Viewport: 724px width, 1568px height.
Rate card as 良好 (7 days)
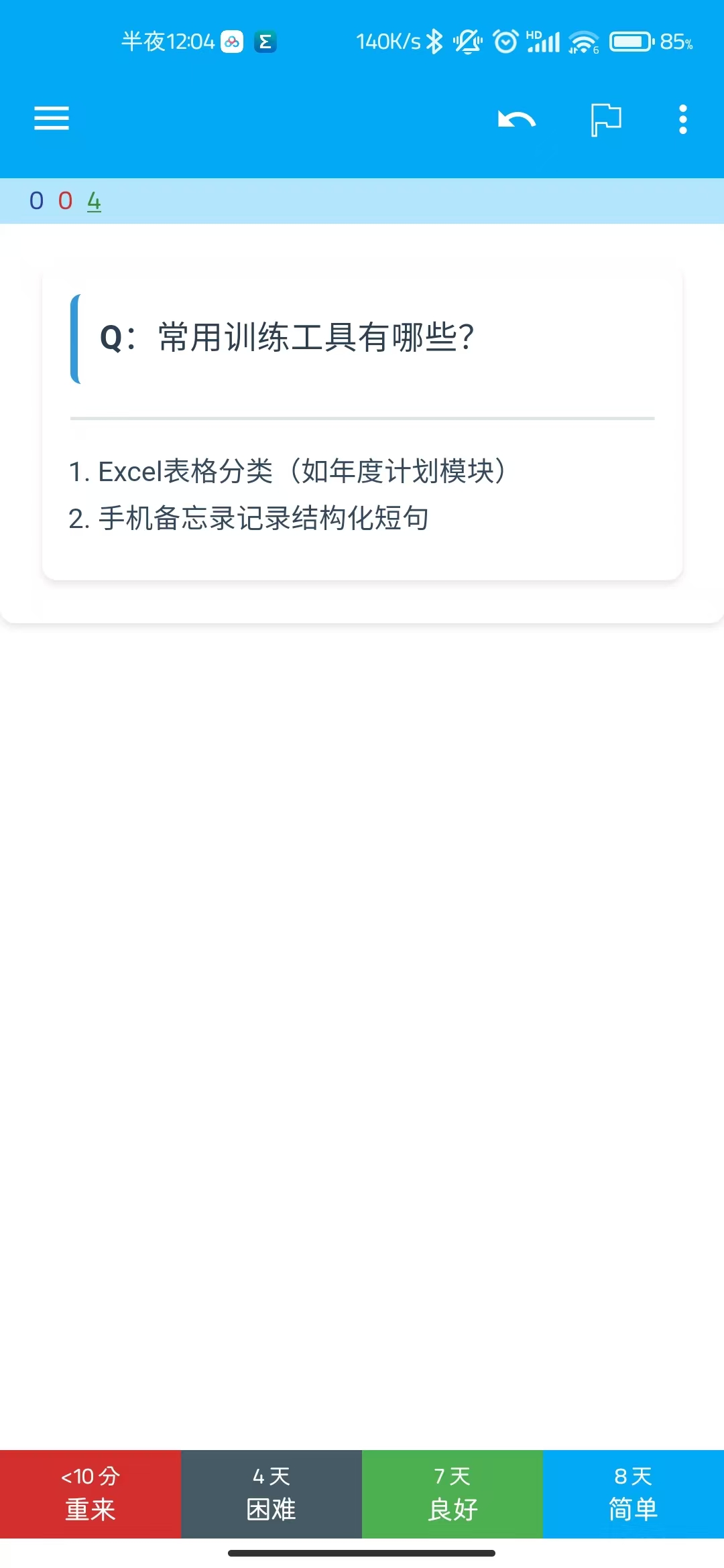pos(452,1494)
